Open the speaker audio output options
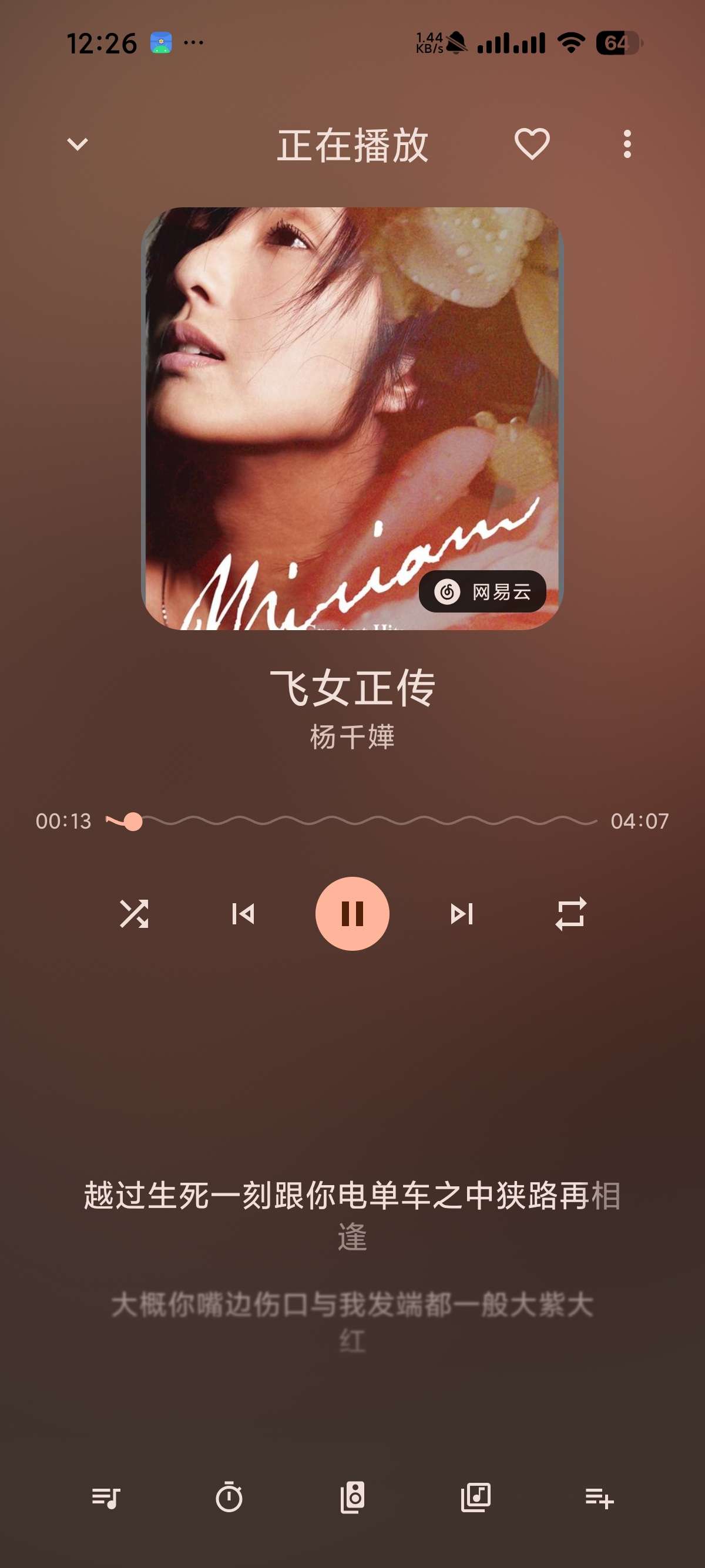Viewport: 705px width, 1568px height. tap(352, 1498)
